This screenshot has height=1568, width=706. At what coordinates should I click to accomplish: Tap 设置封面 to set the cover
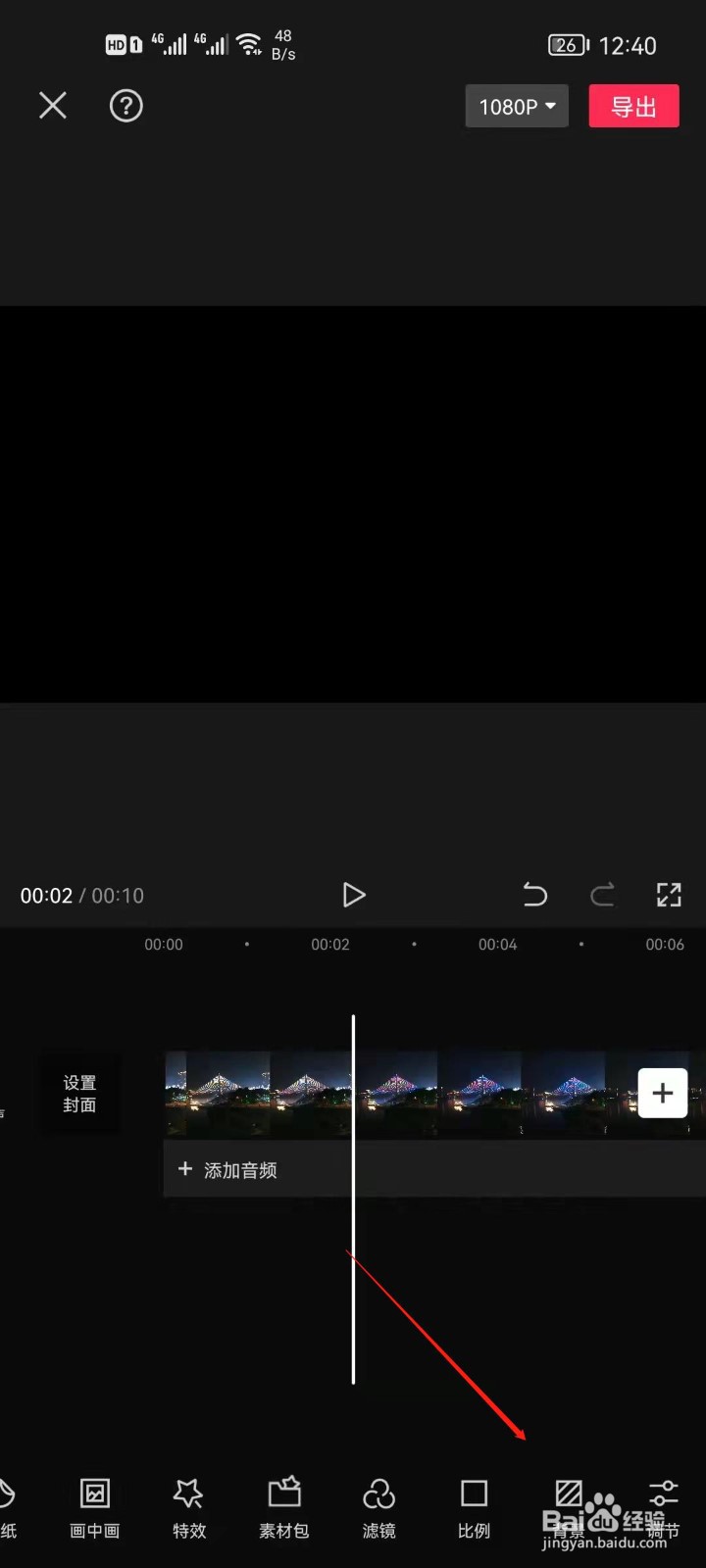click(x=79, y=1093)
